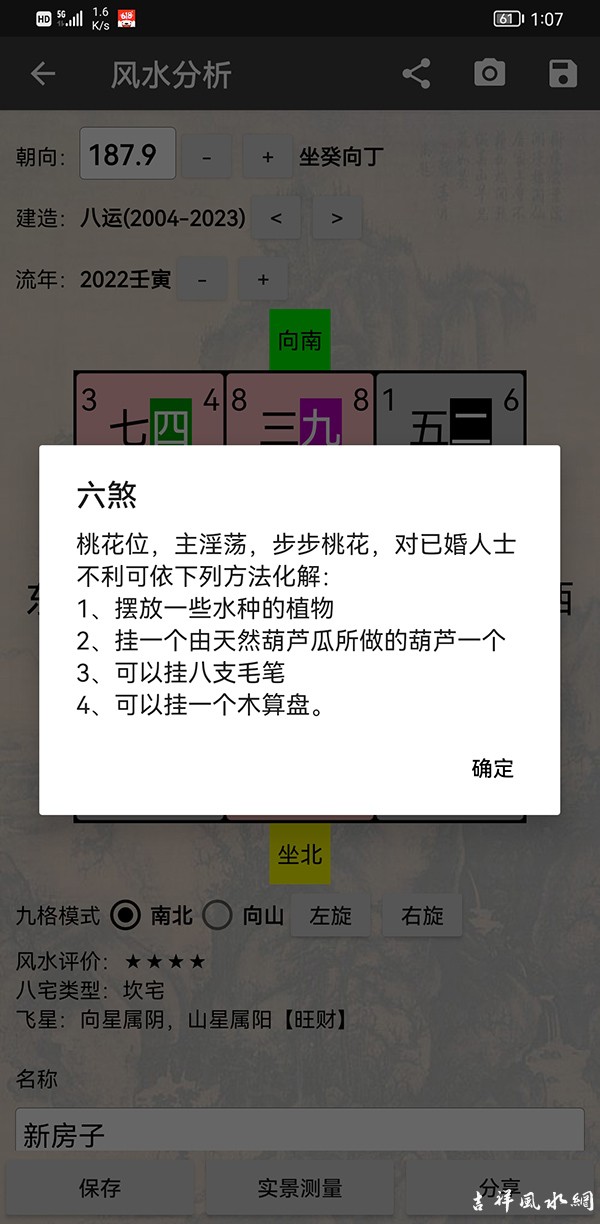Decrease the 流年 year
This screenshot has height=1224, width=600.
[203, 279]
